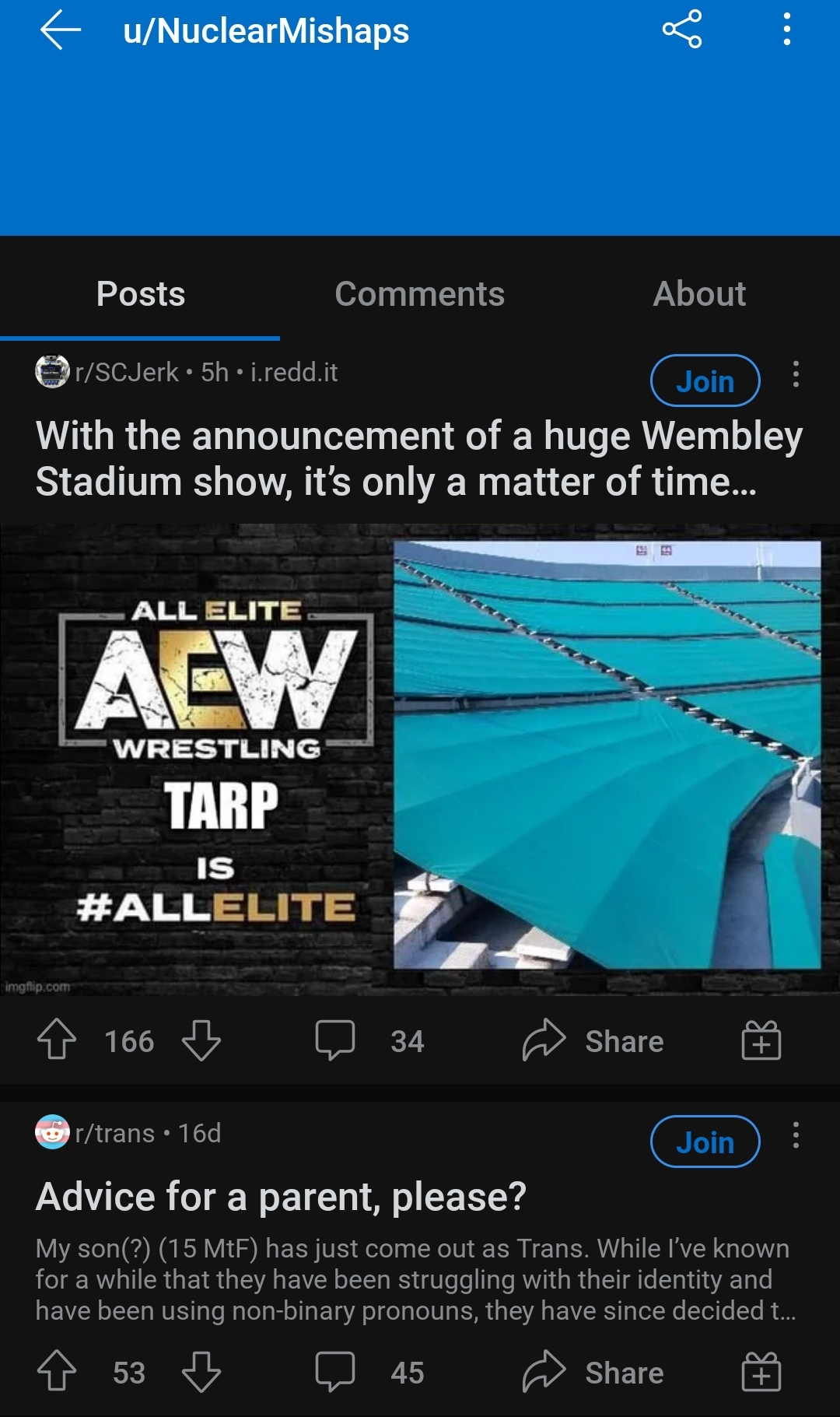
Task: Open the profile overflow menu
Action: point(787,30)
